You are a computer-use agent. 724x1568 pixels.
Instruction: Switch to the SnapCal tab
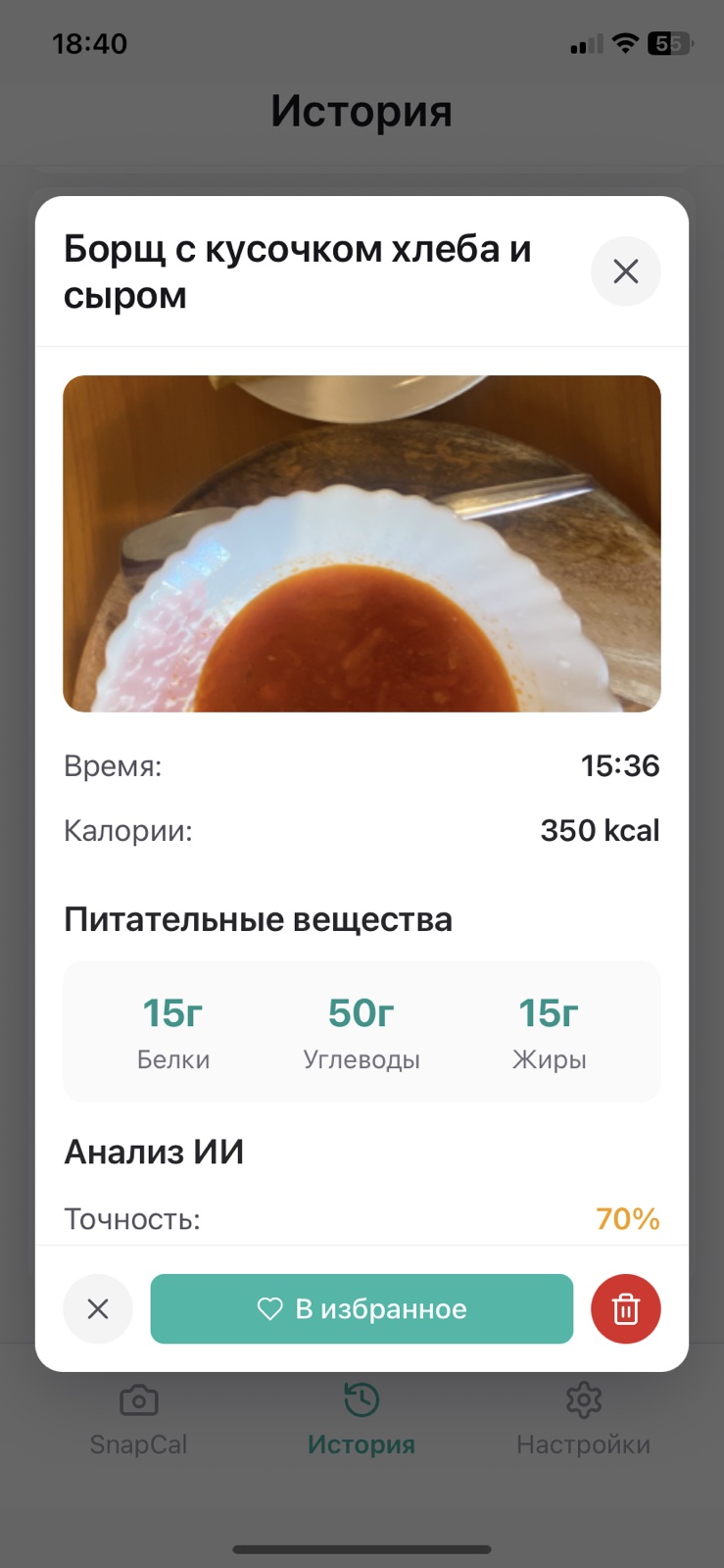tap(138, 1419)
